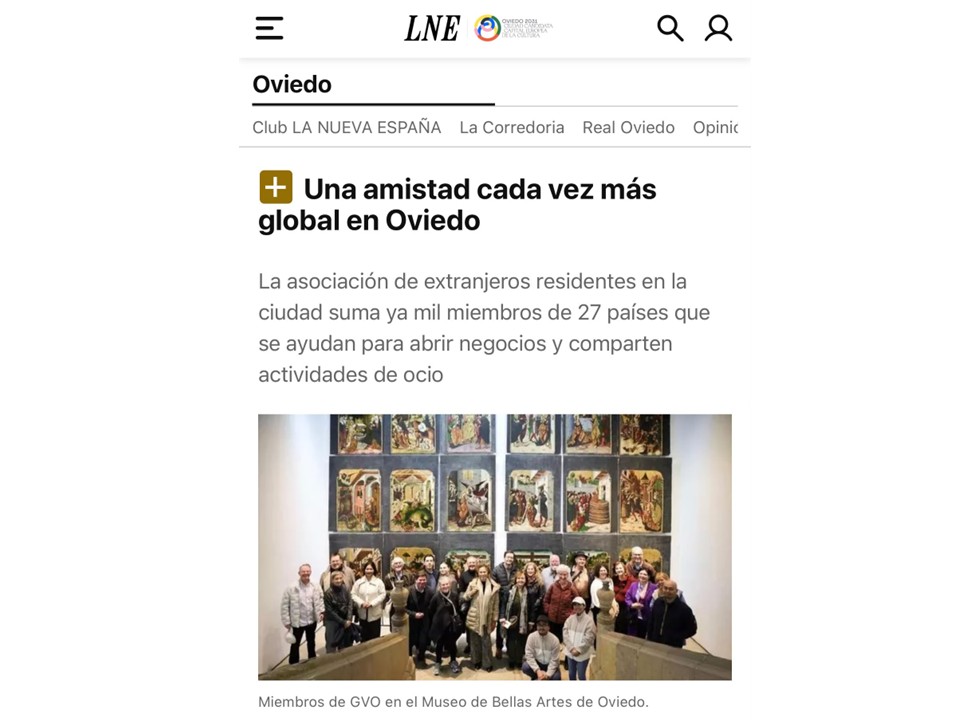Open the Oviedo section heading
The width and height of the screenshot is (960, 720).
click(x=292, y=84)
